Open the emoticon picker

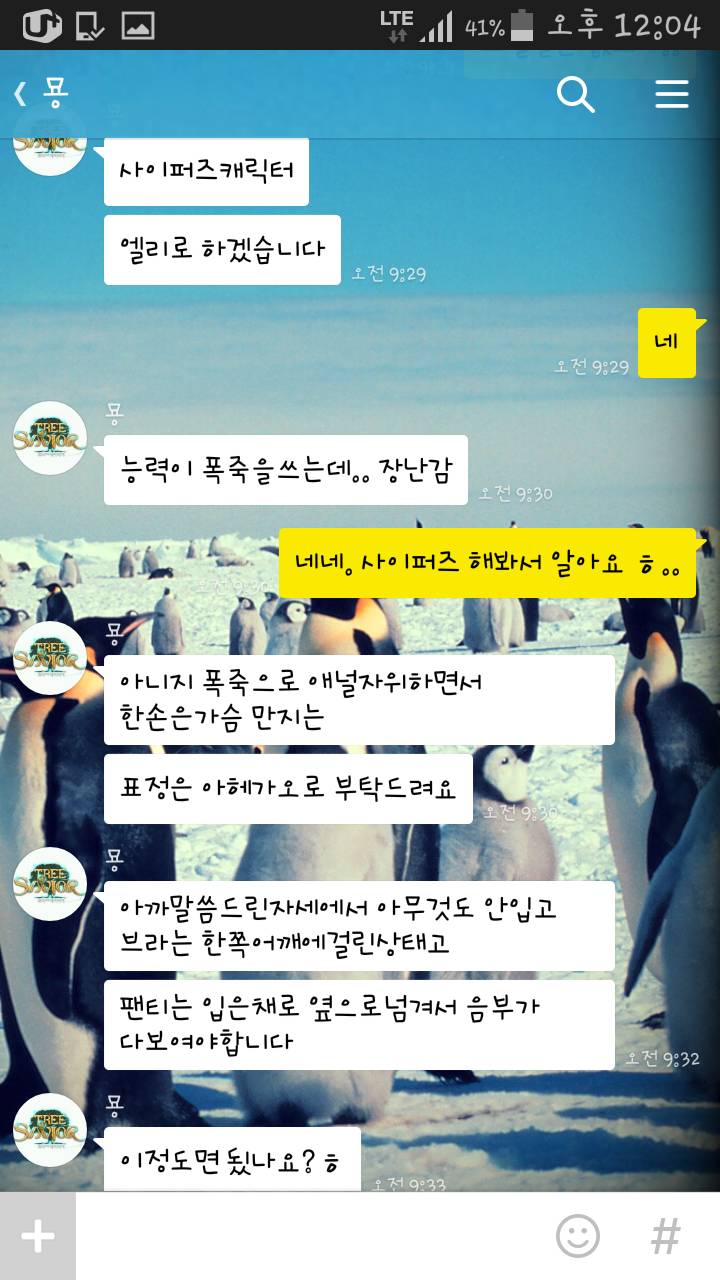click(577, 1236)
